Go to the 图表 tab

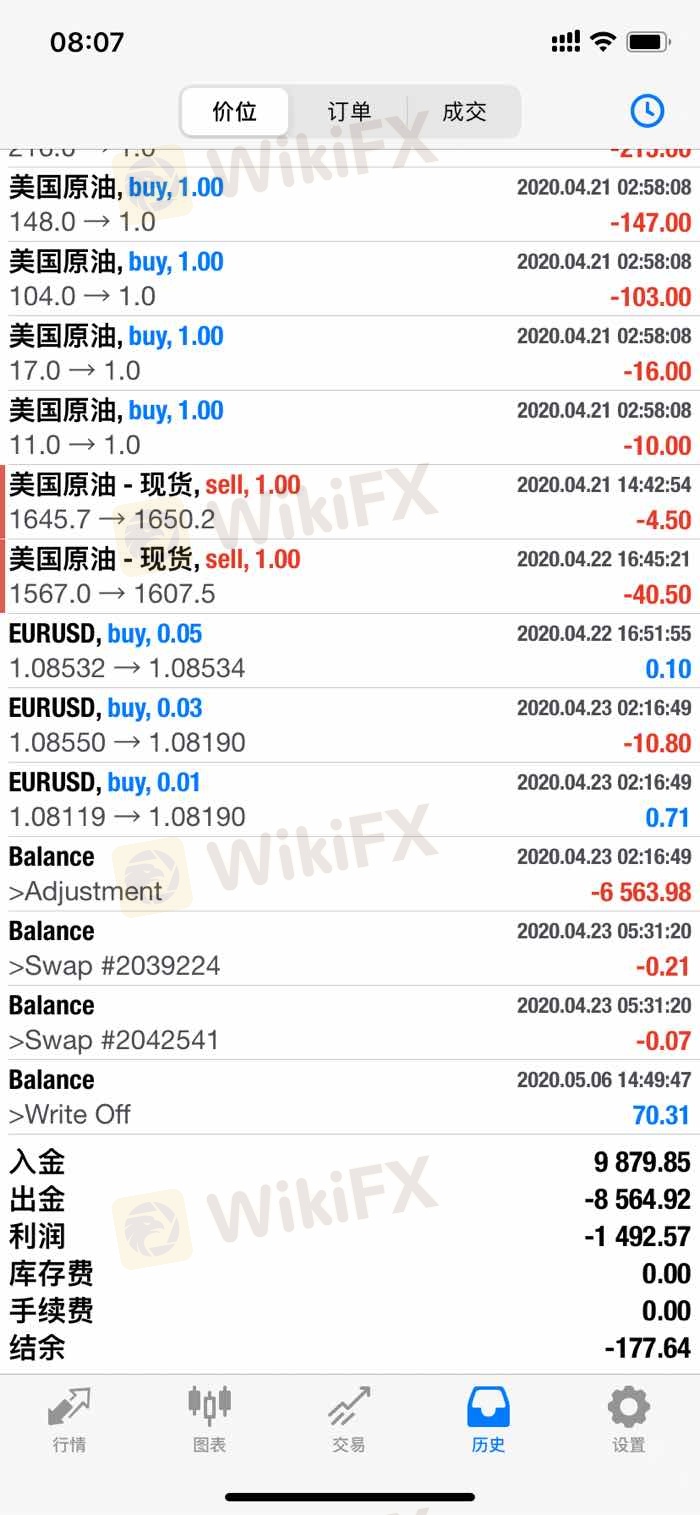[x=209, y=1419]
